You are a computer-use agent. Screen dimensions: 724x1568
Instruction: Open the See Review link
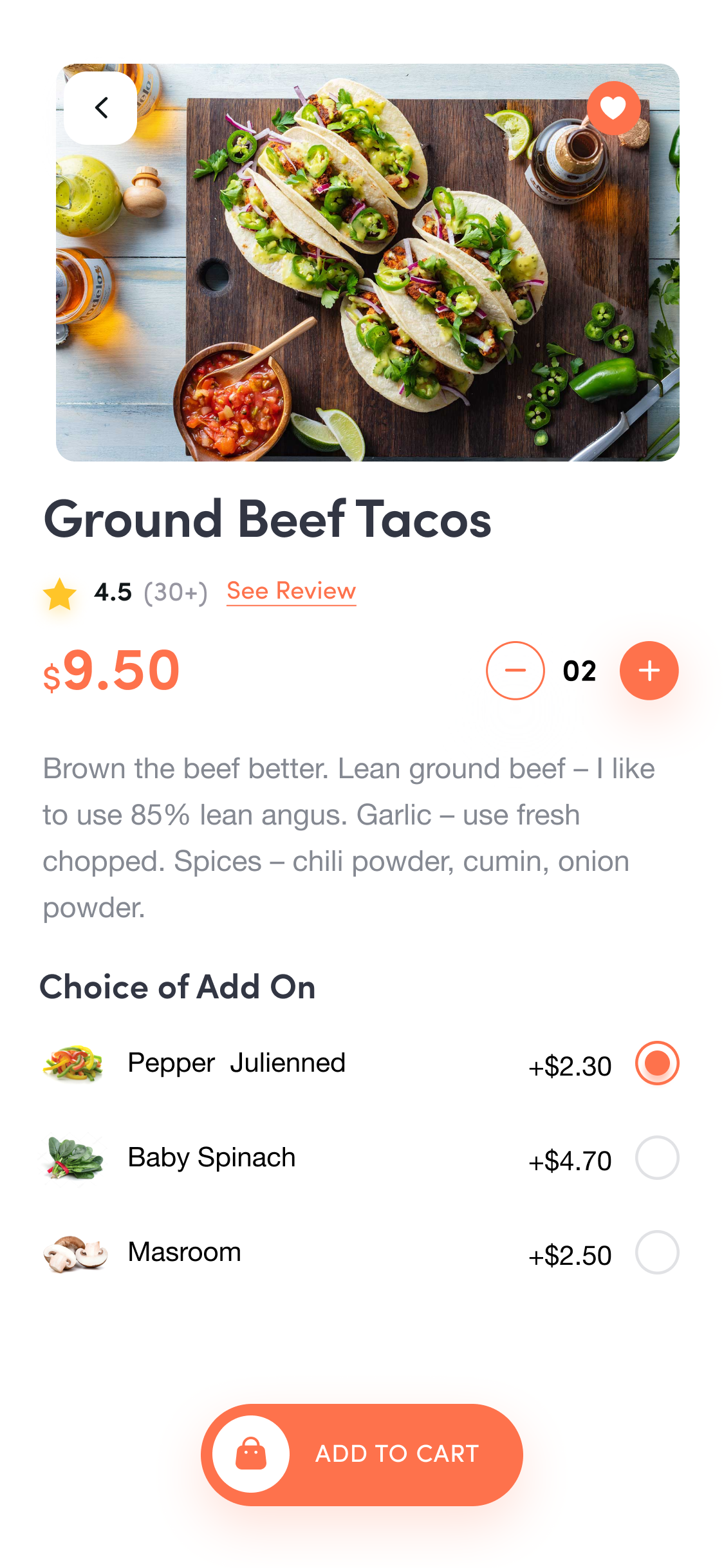[x=291, y=591]
